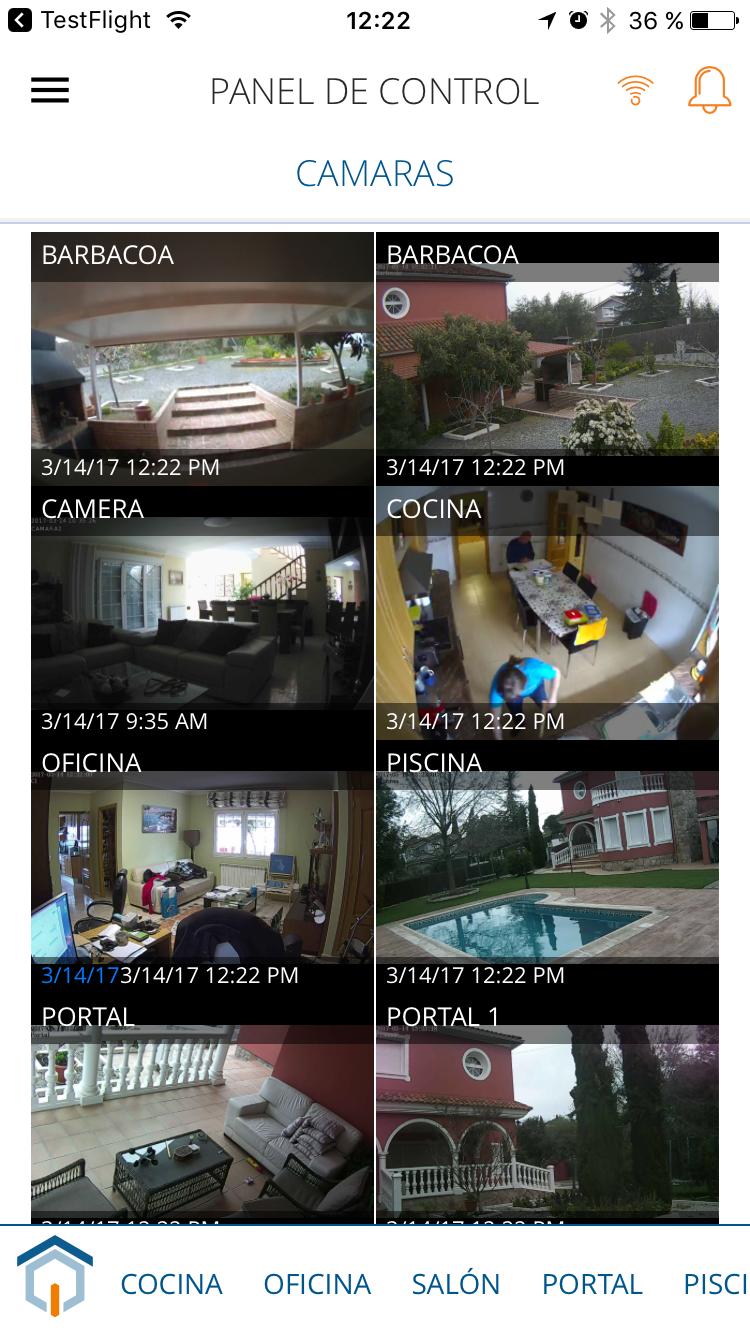Select the PORTAL bottom tab
The image size is (750, 1334).
pyautogui.click(x=592, y=1285)
